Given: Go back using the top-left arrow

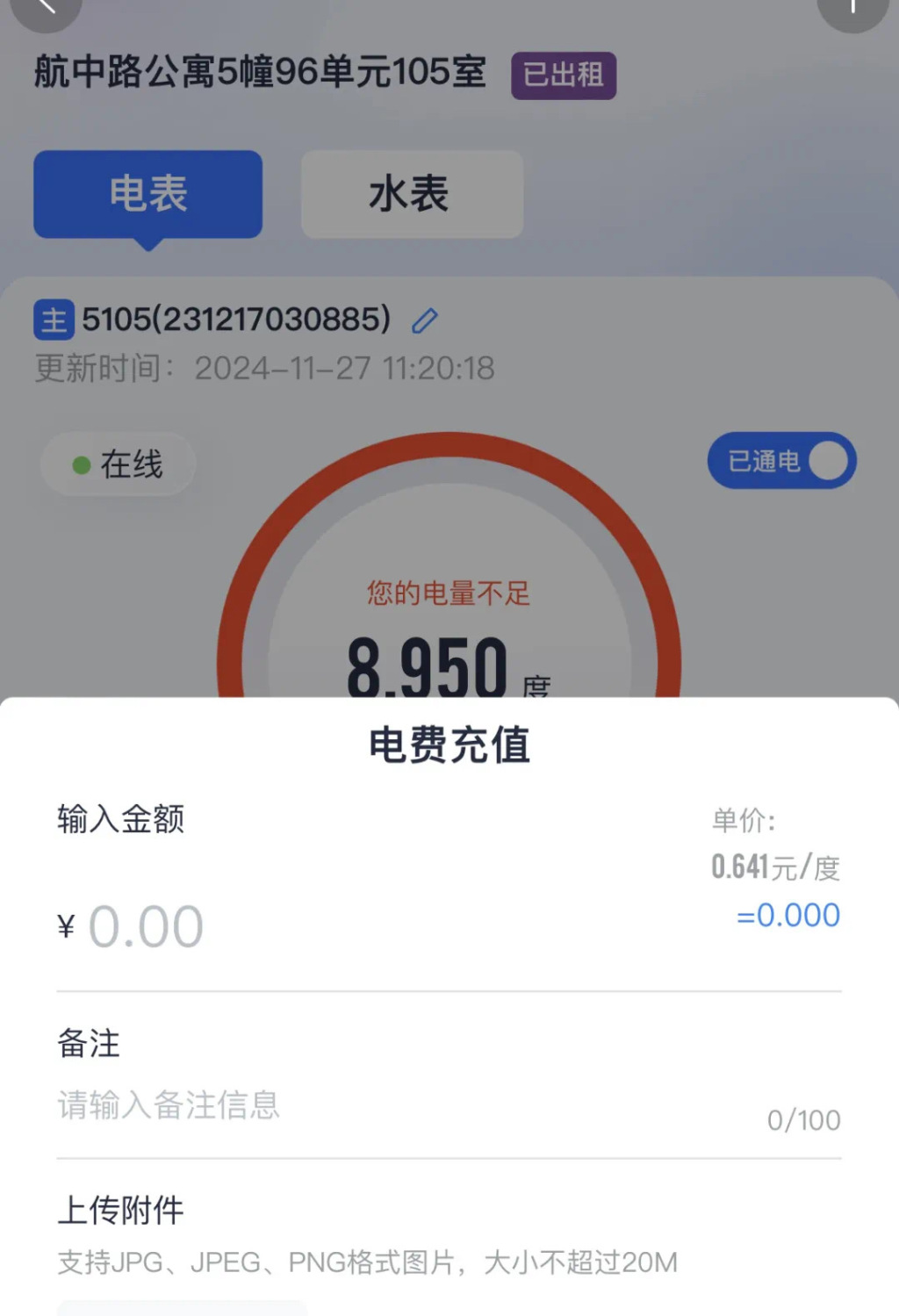Looking at the screenshot, I should tap(46, 9).
